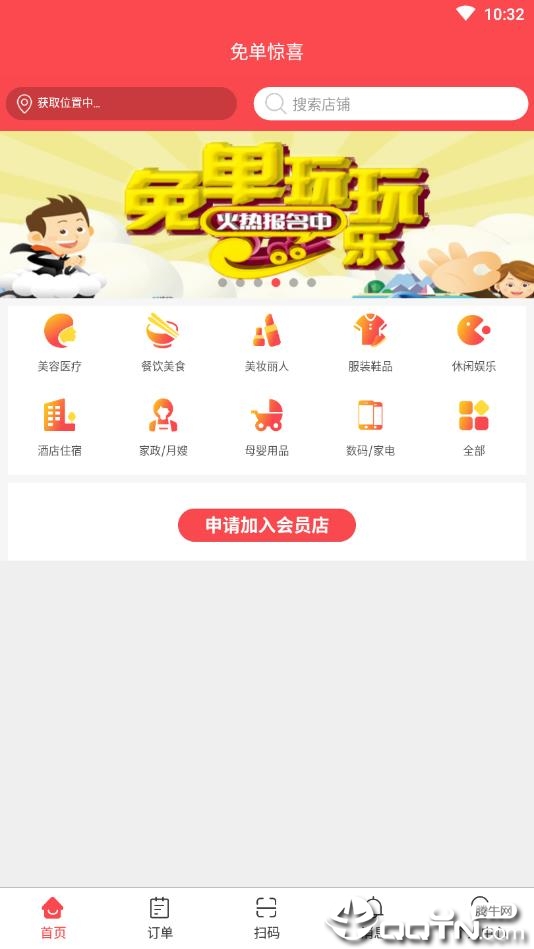Open the 服装鞋品 category
The image size is (534, 949).
(370, 343)
